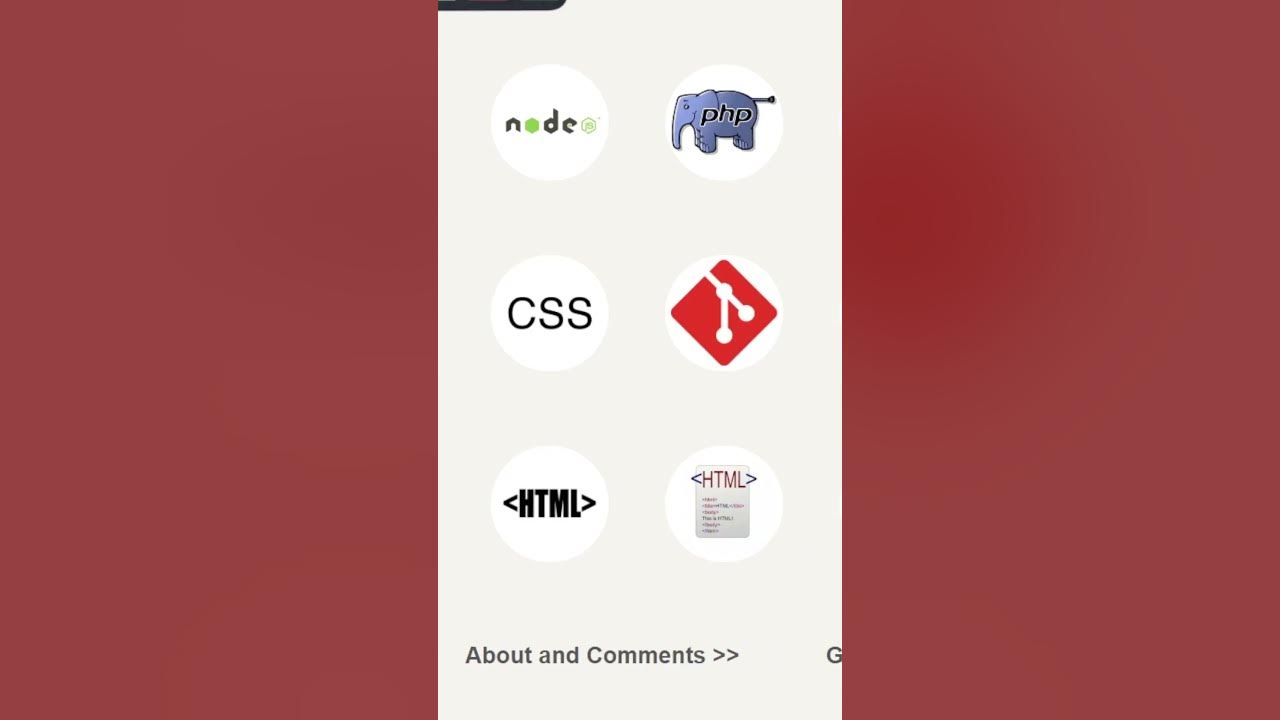Open the PHP elephant tile
The width and height of the screenshot is (1280, 720).
pos(723,123)
